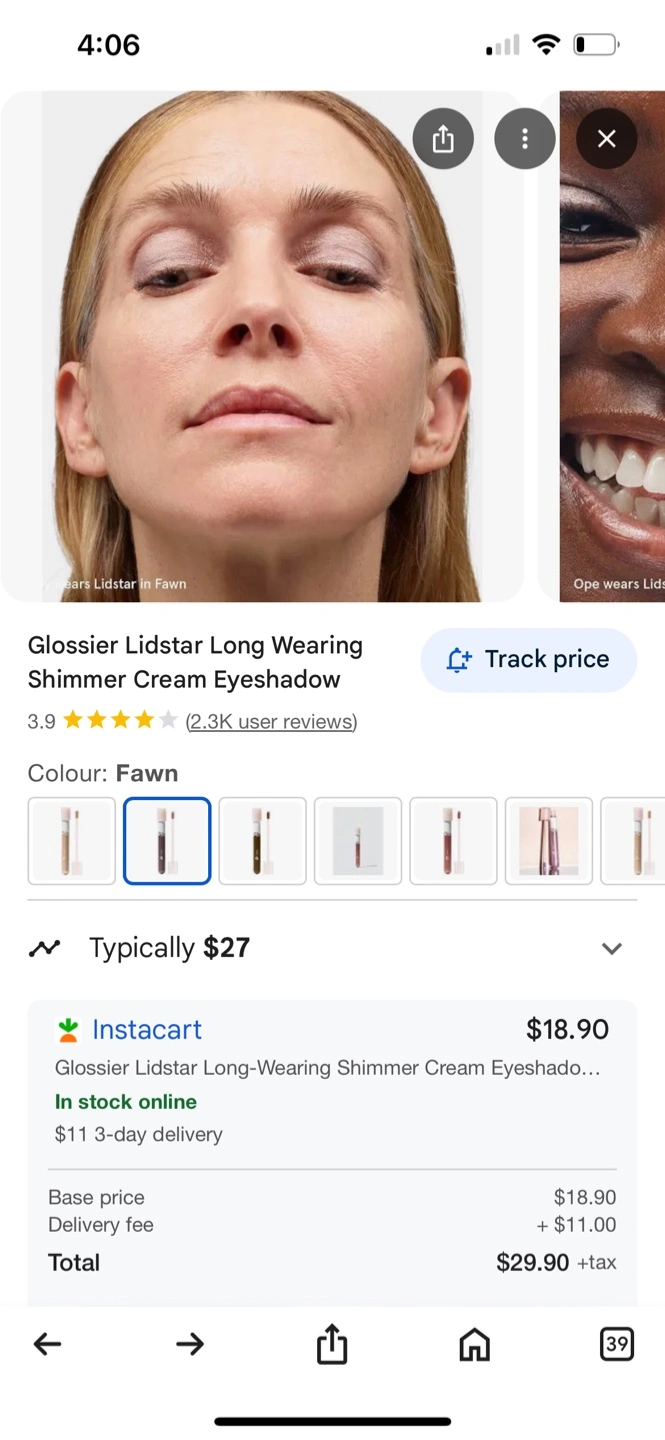Choose the third colour swatch option
This screenshot has width=665, height=1440.
(262, 841)
